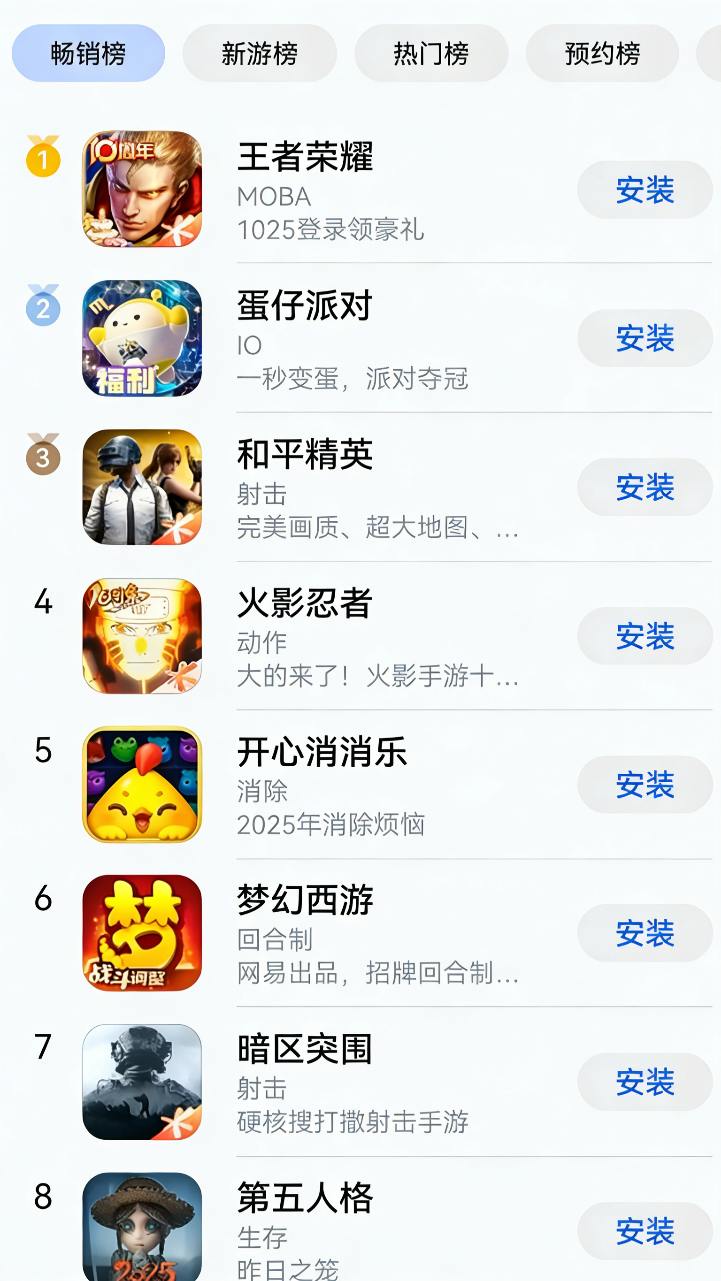Click the 王者荣耀 title text
721x1281 pixels.
(303, 158)
